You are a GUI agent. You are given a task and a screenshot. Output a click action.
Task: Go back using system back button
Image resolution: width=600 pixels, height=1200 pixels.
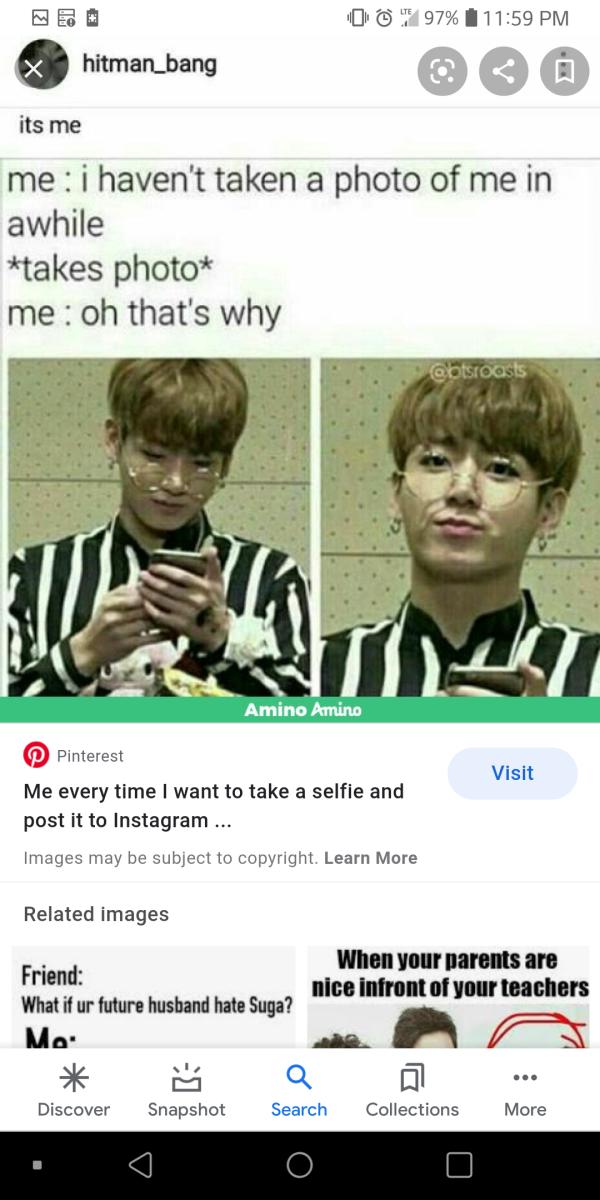(141, 1165)
